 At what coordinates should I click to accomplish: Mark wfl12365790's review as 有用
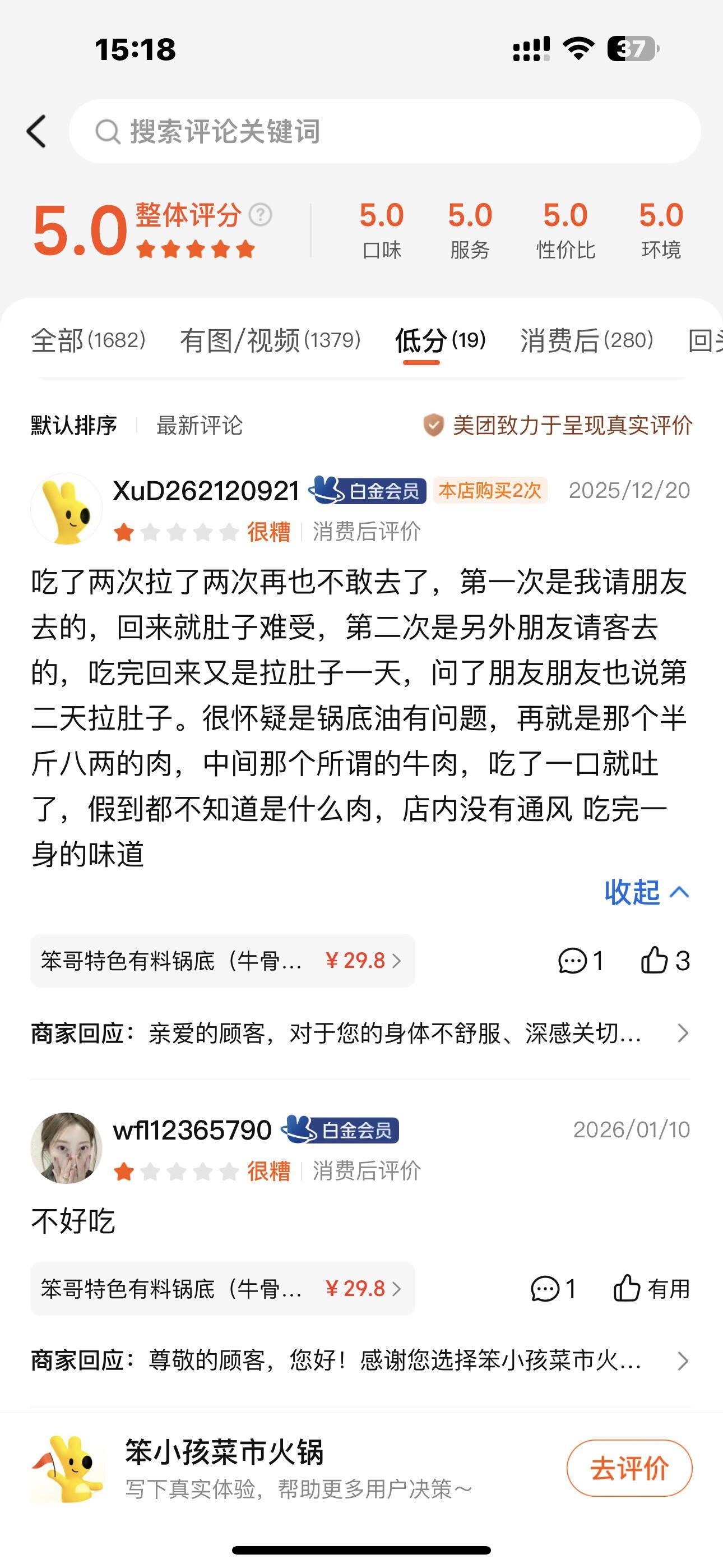[x=651, y=1289]
